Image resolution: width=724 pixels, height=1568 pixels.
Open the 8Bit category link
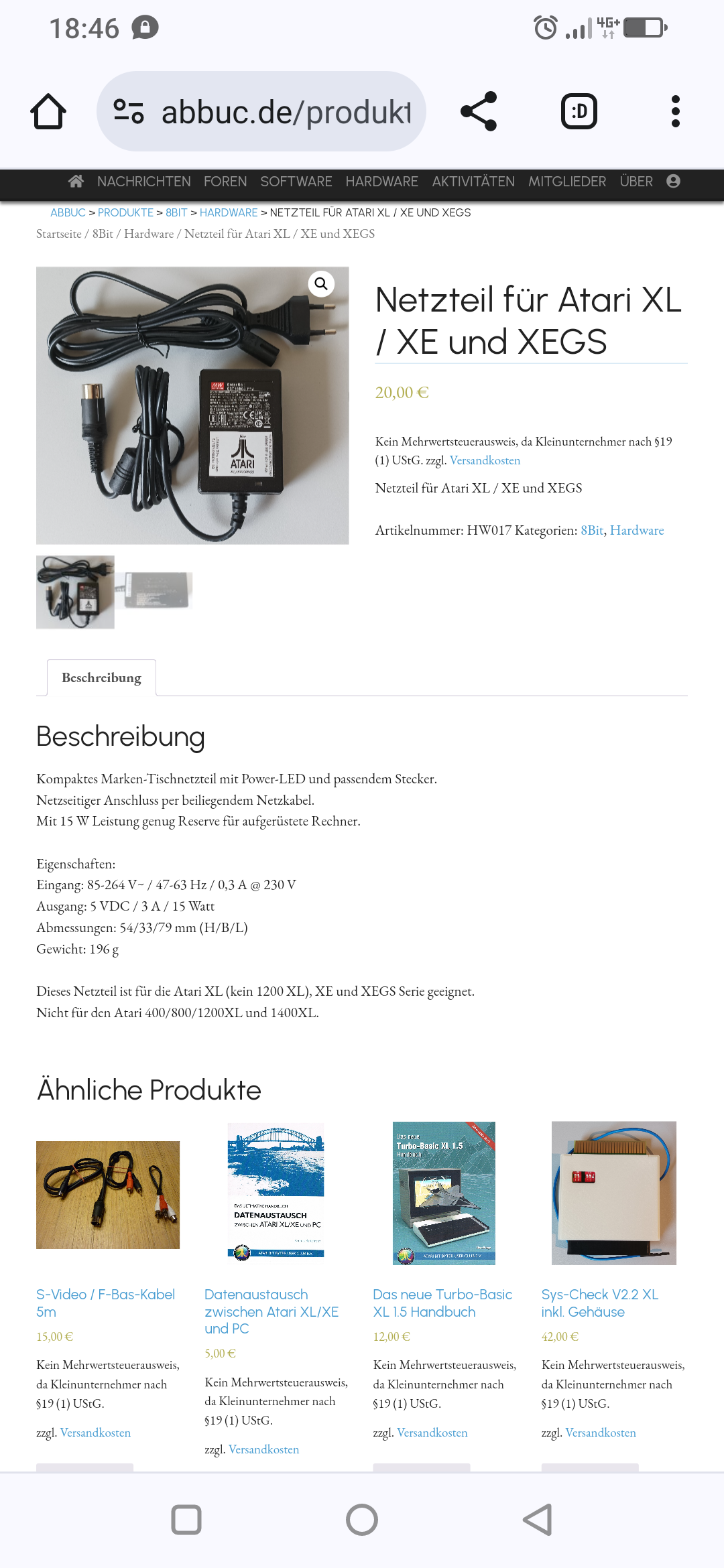[x=591, y=530]
